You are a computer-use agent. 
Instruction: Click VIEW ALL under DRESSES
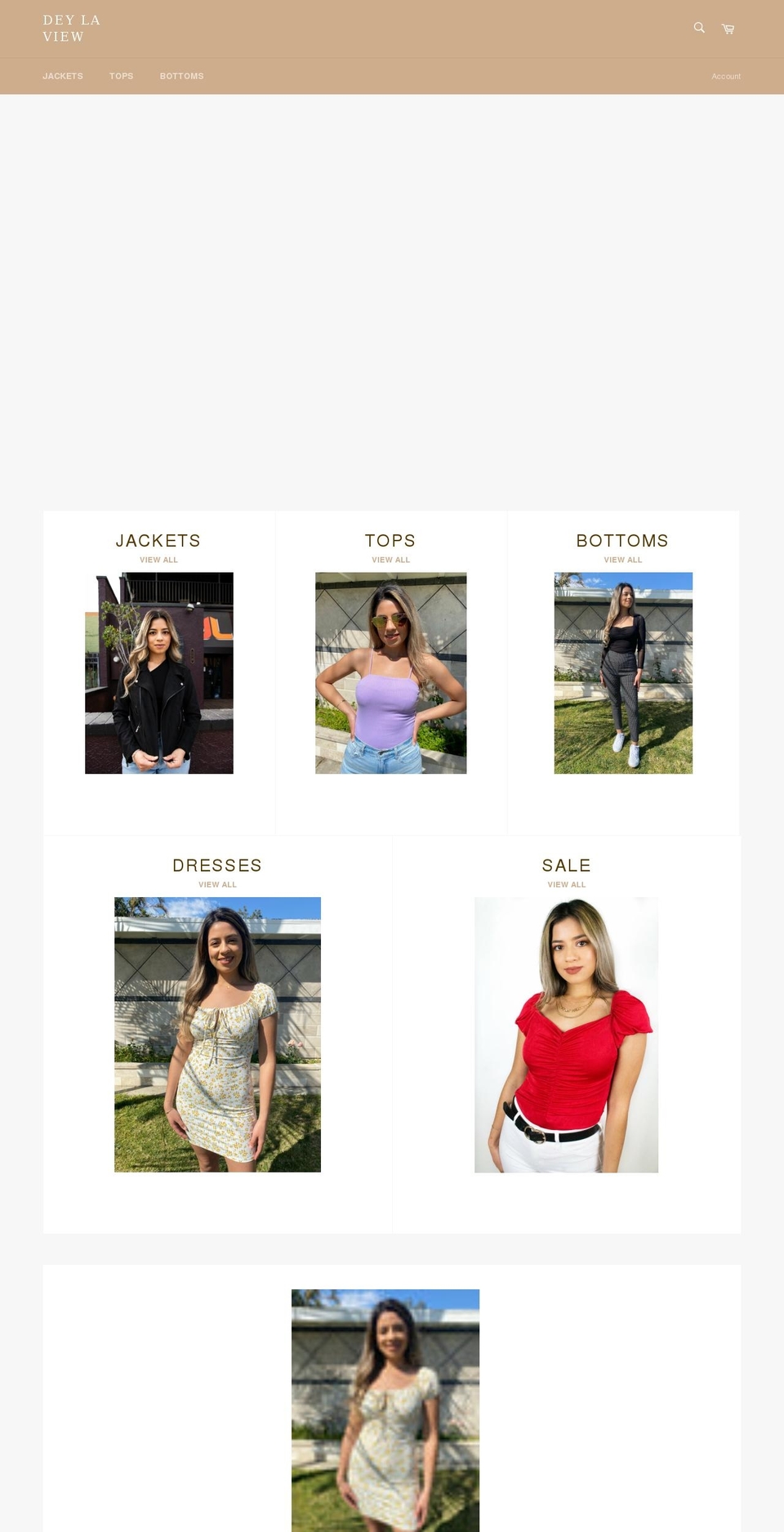pos(217,884)
